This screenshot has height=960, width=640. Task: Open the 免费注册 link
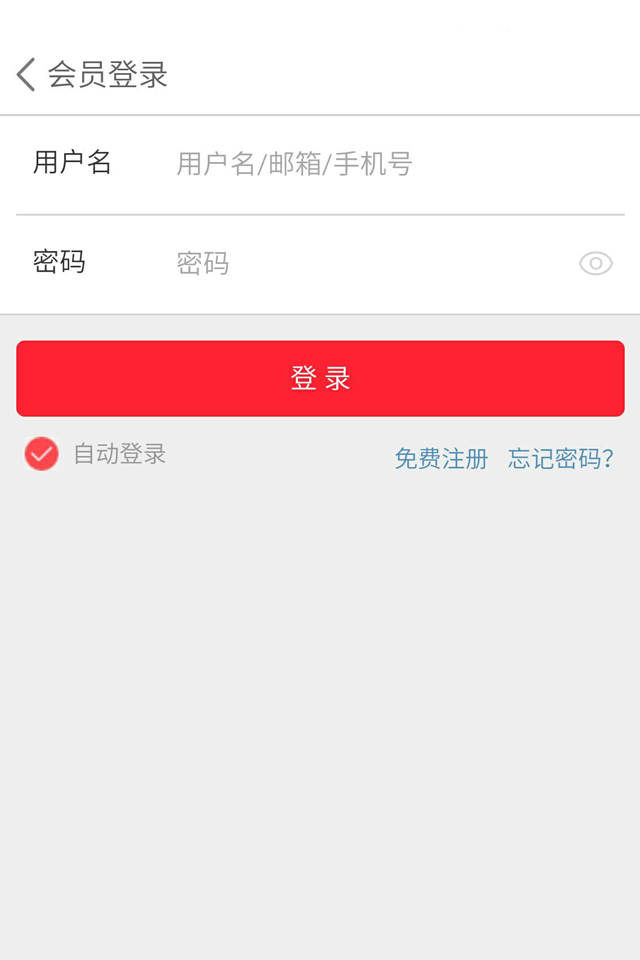441,459
